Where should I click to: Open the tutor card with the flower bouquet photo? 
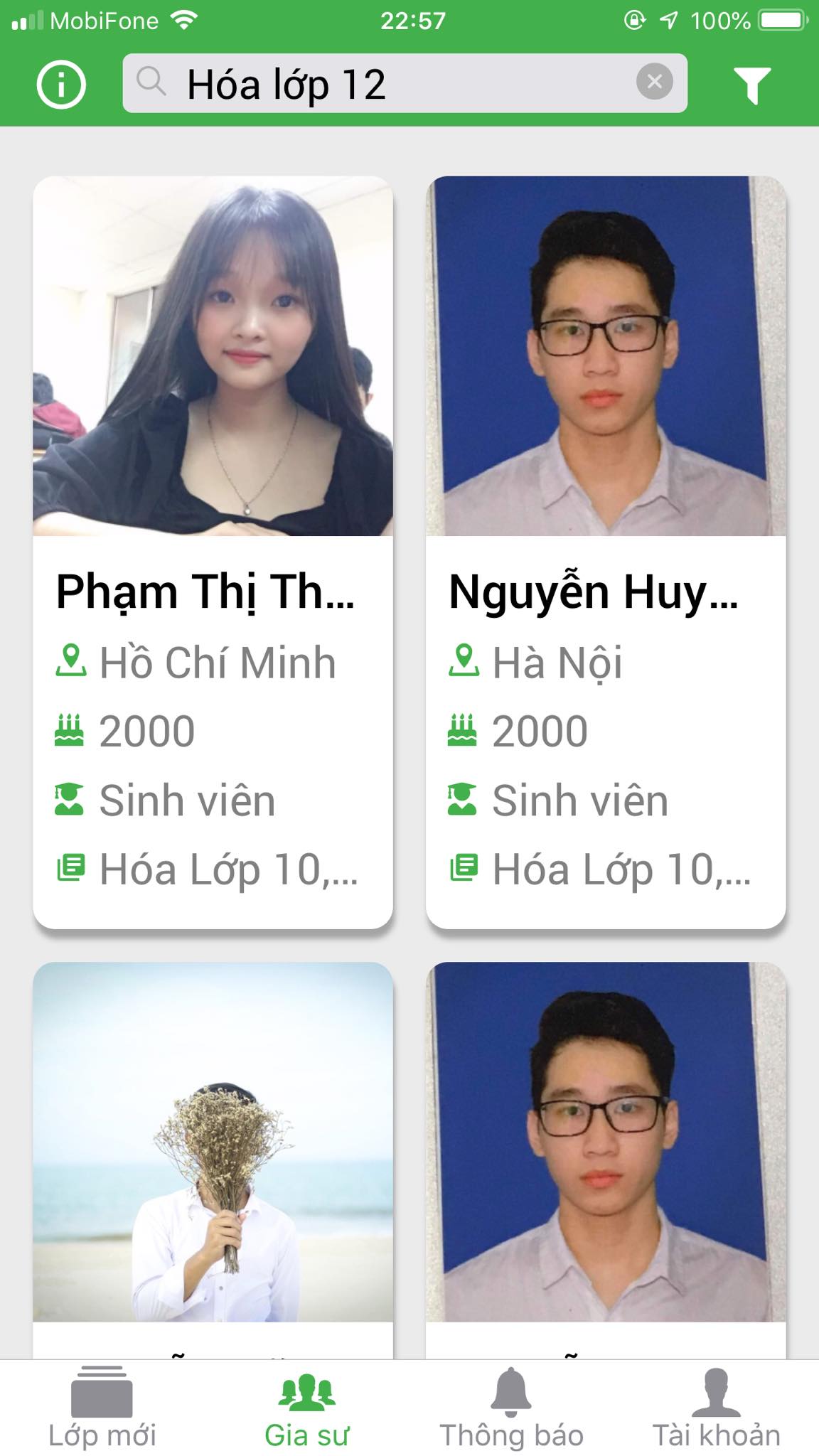coord(213,1159)
